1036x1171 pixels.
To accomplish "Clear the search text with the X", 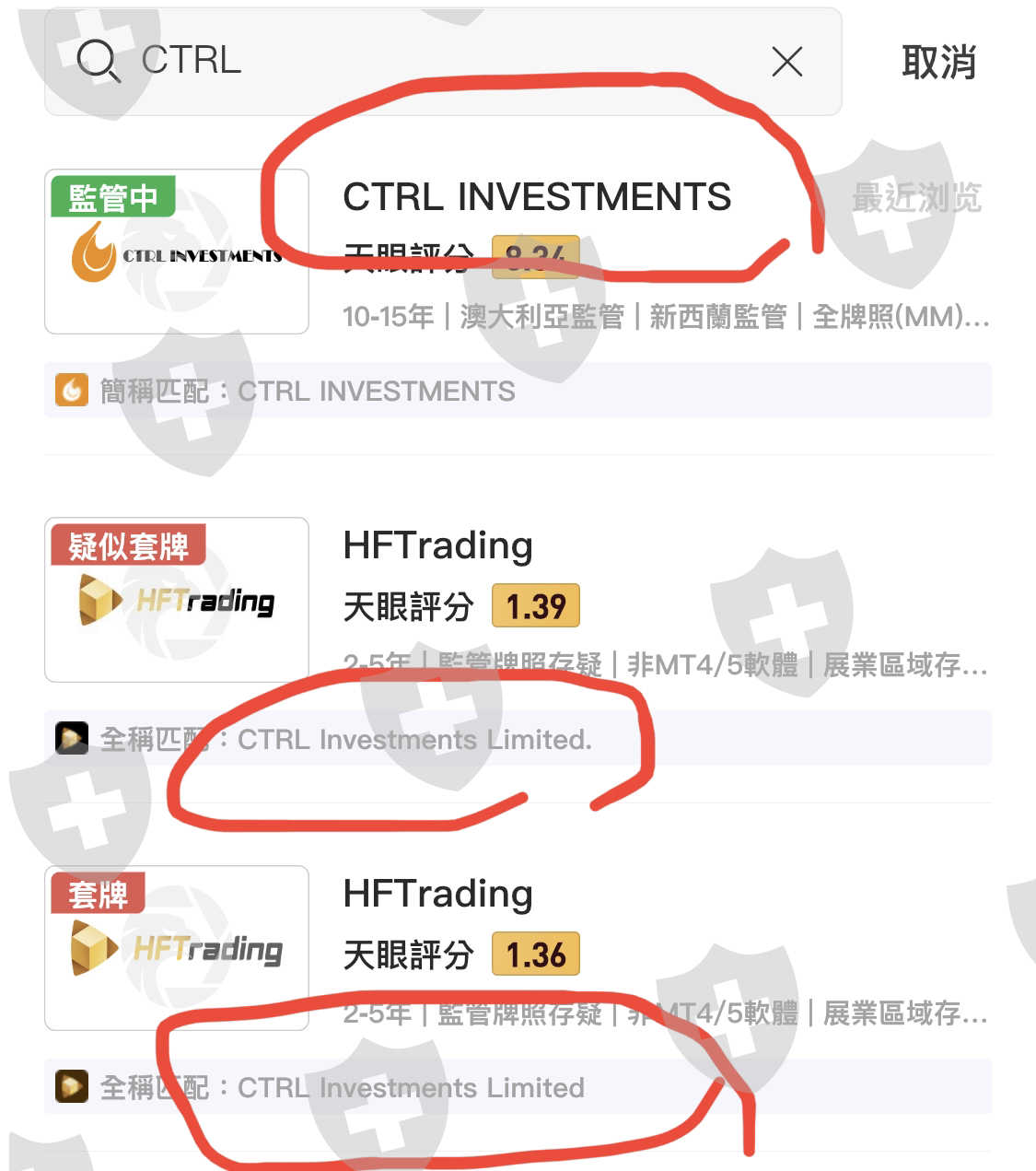I will coord(786,62).
